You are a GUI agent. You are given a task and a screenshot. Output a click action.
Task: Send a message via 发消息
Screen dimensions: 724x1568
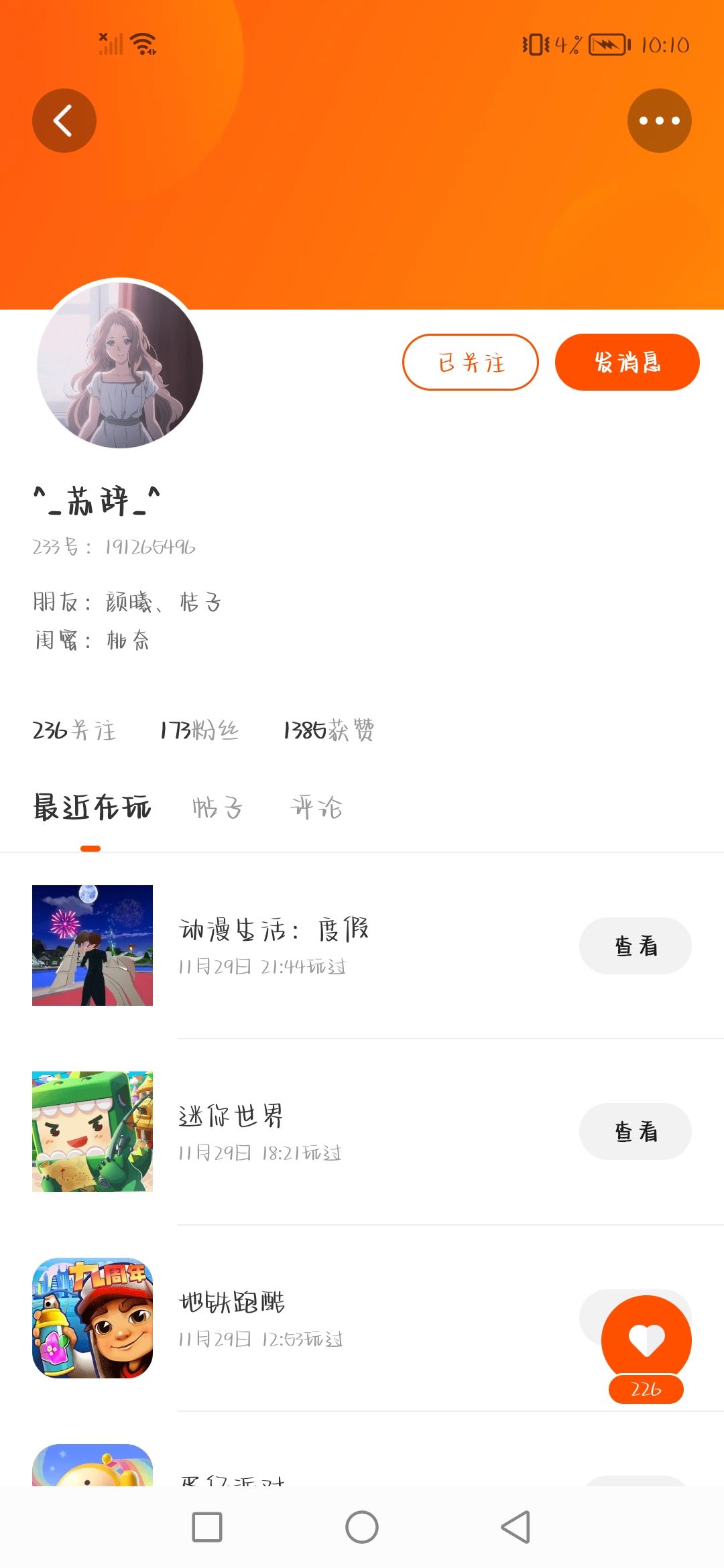pos(627,363)
